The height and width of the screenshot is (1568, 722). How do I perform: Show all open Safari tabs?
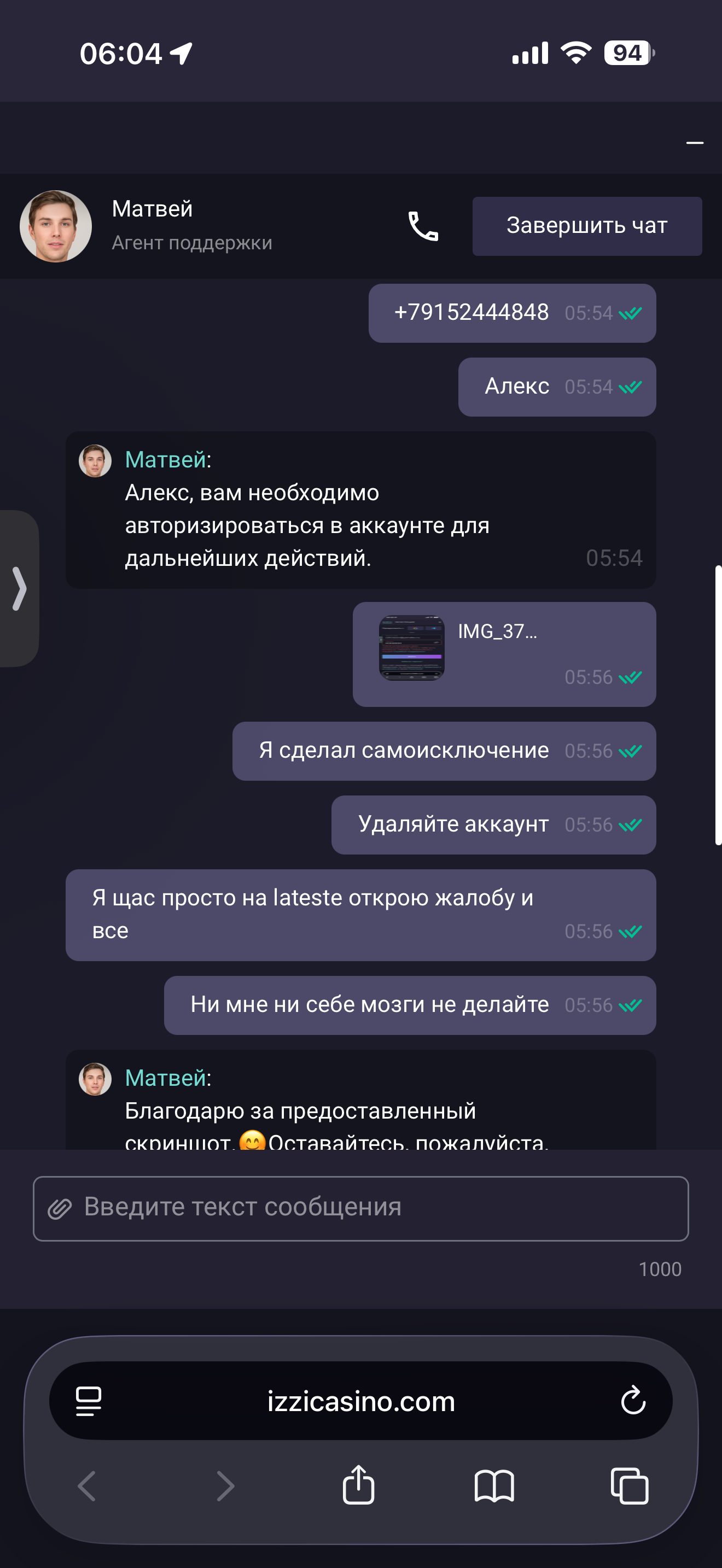point(630,1485)
